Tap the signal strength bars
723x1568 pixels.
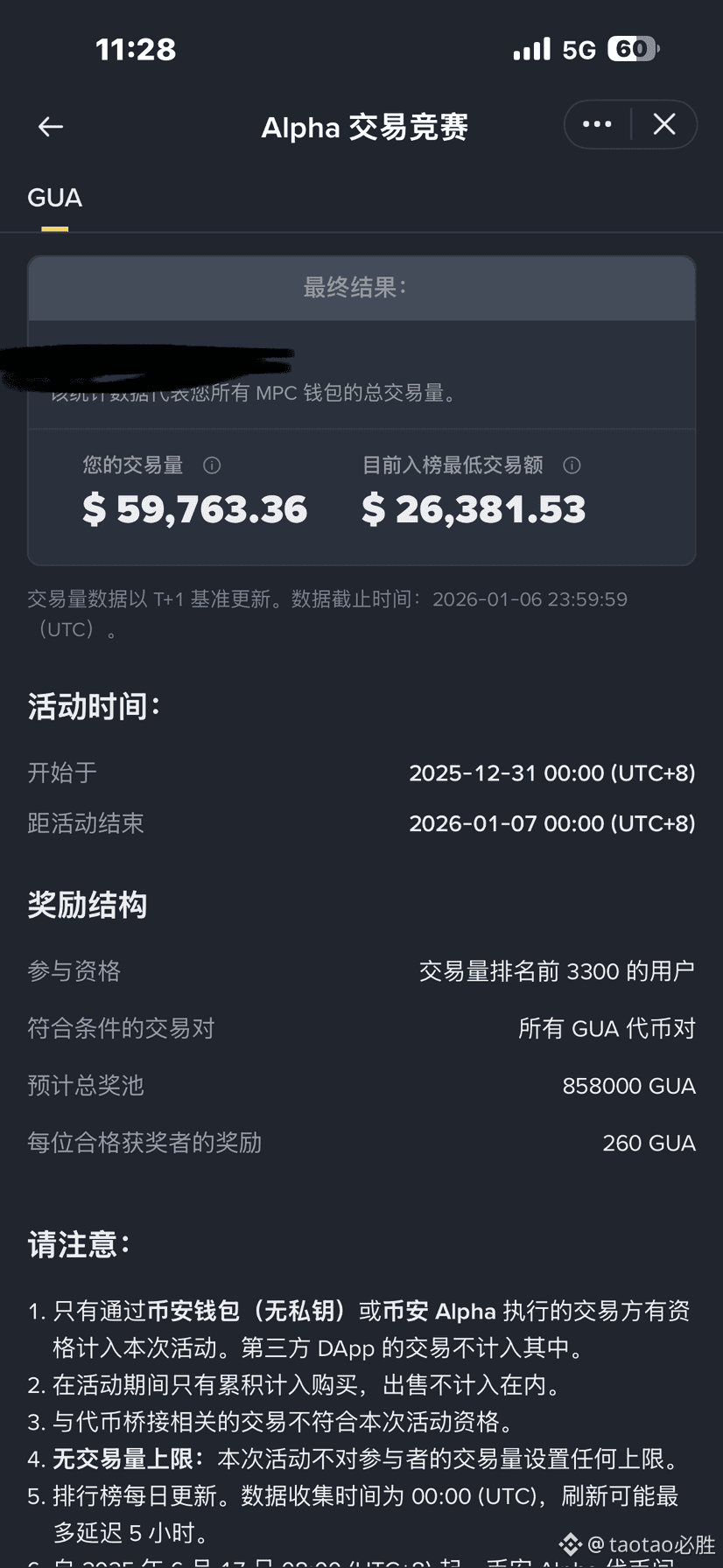[x=530, y=48]
